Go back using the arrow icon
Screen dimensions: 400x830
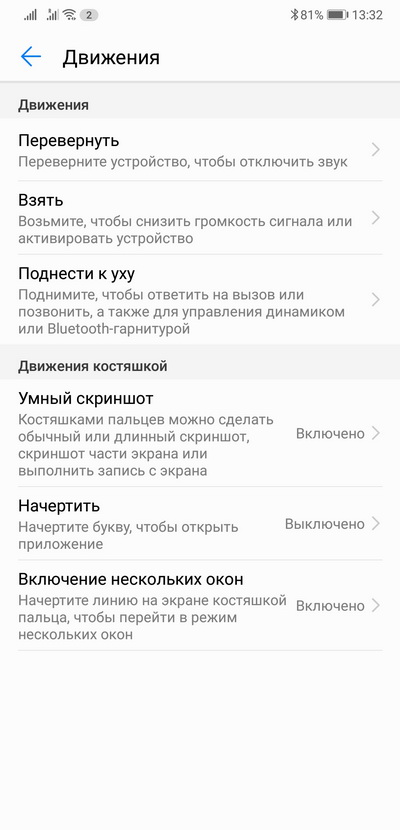(x=31, y=57)
